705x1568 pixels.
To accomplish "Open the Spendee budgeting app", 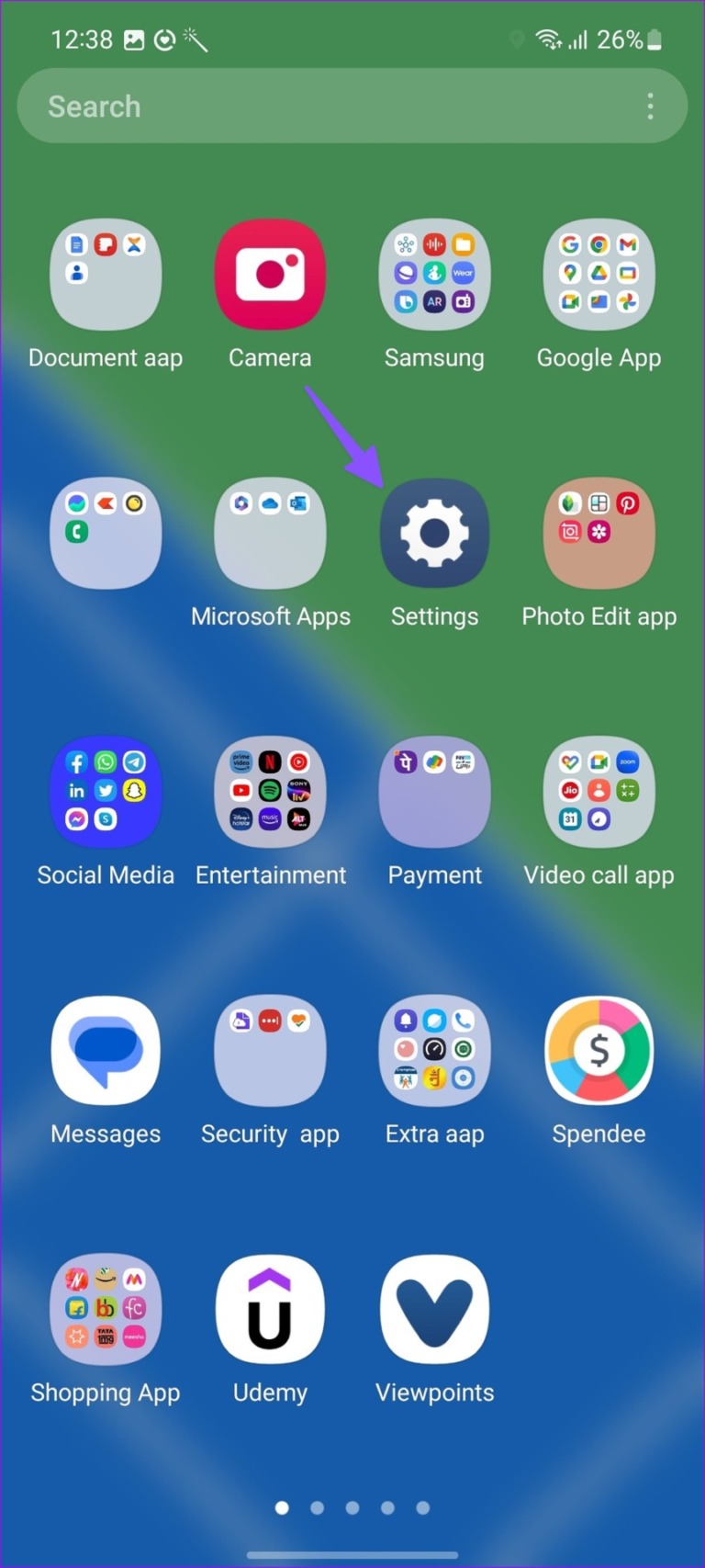I will coord(599,1051).
